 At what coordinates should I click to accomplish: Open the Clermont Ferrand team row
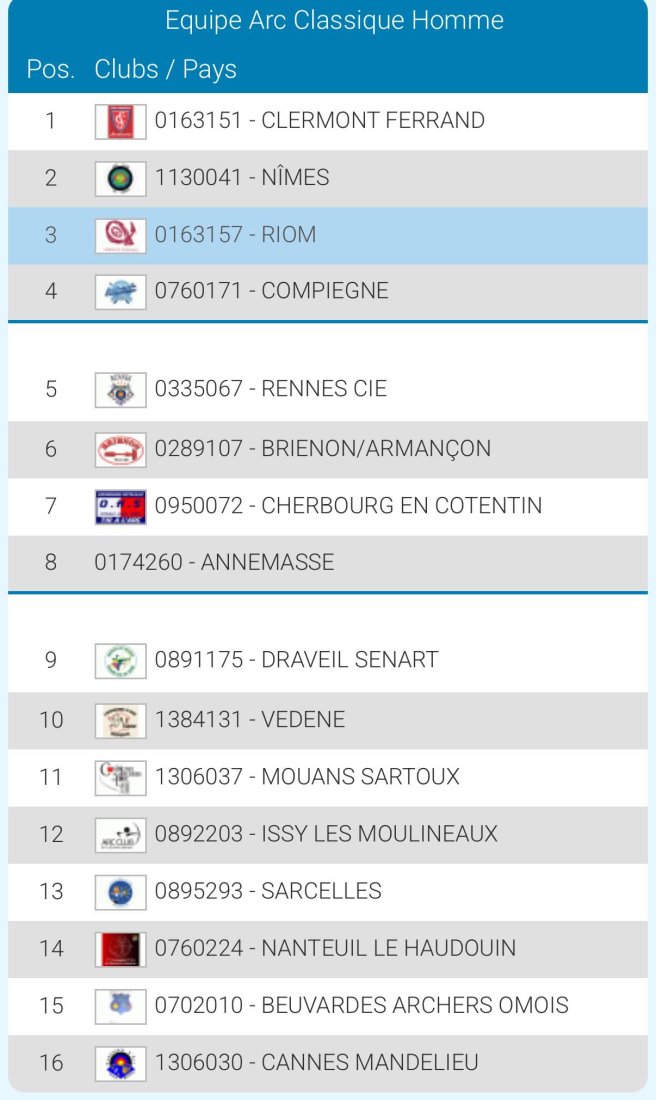[x=328, y=121]
